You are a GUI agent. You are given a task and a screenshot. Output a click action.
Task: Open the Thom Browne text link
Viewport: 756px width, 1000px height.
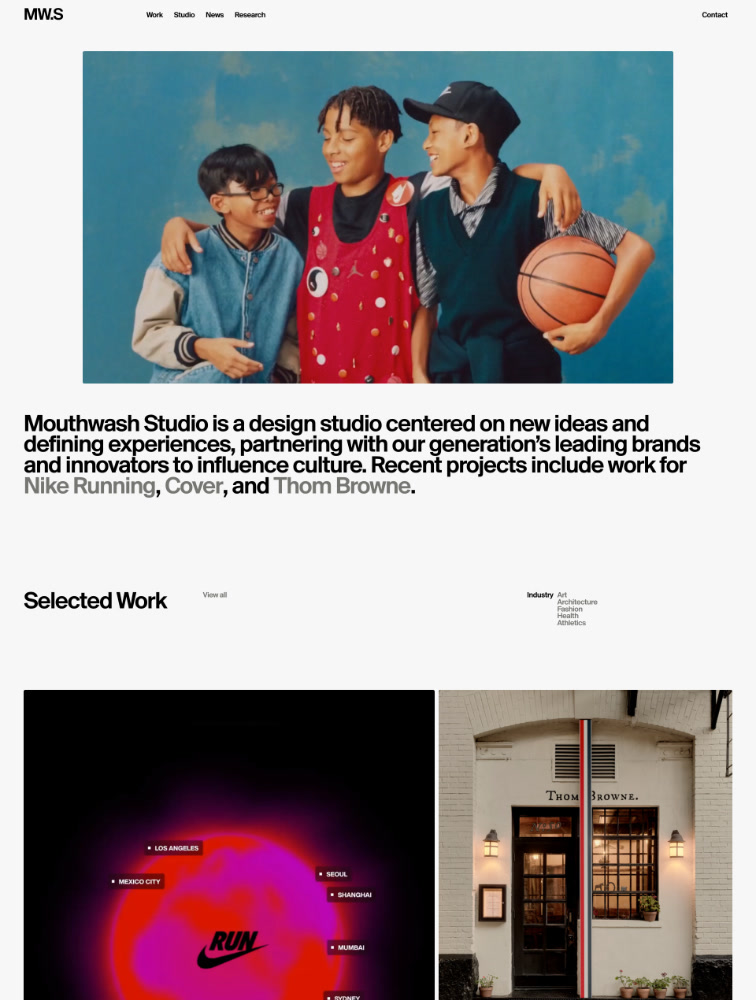point(342,487)
